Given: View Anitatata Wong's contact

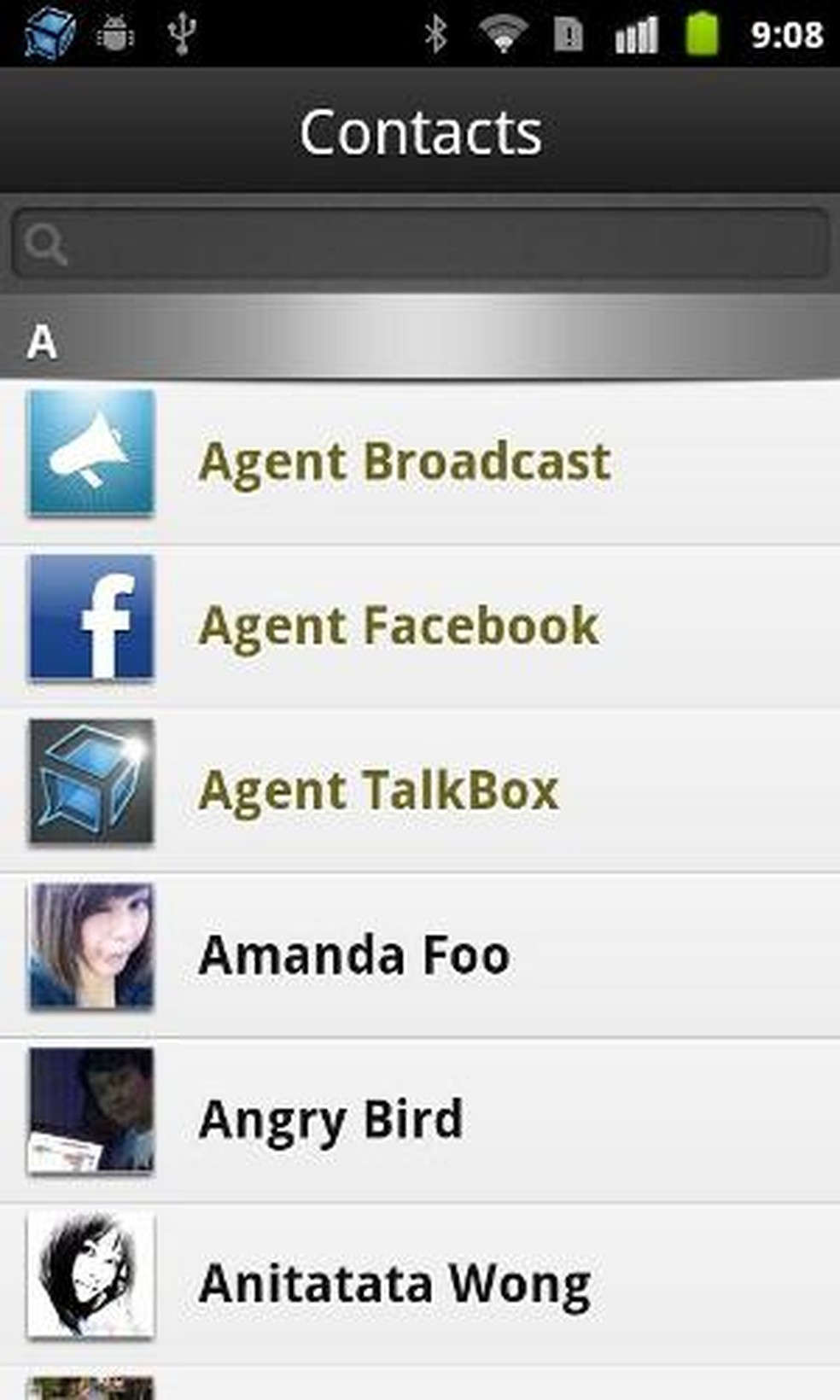Looking at the screenshot, I should click(394, 1284).
